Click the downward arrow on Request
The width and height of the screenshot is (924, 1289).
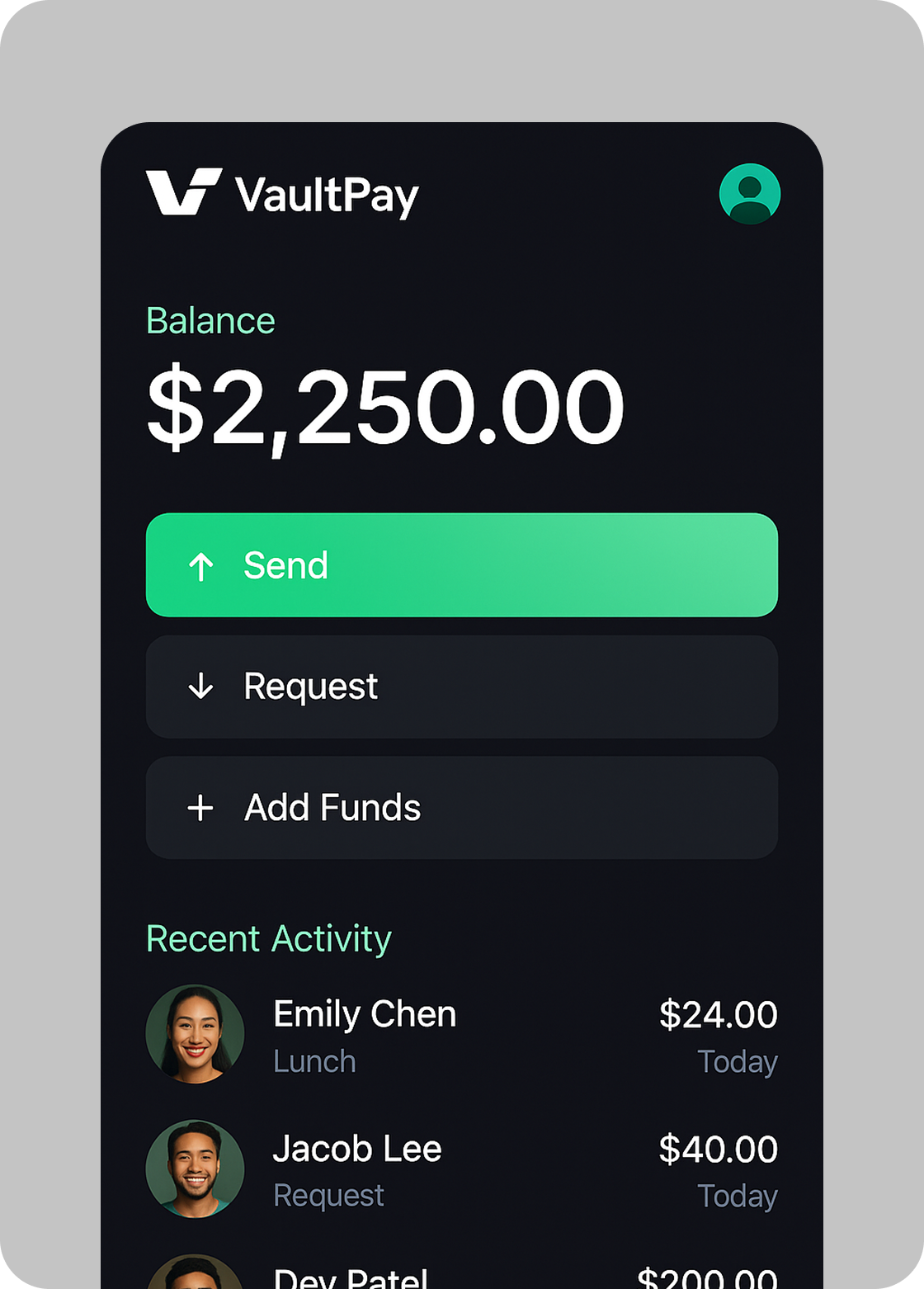200,687
